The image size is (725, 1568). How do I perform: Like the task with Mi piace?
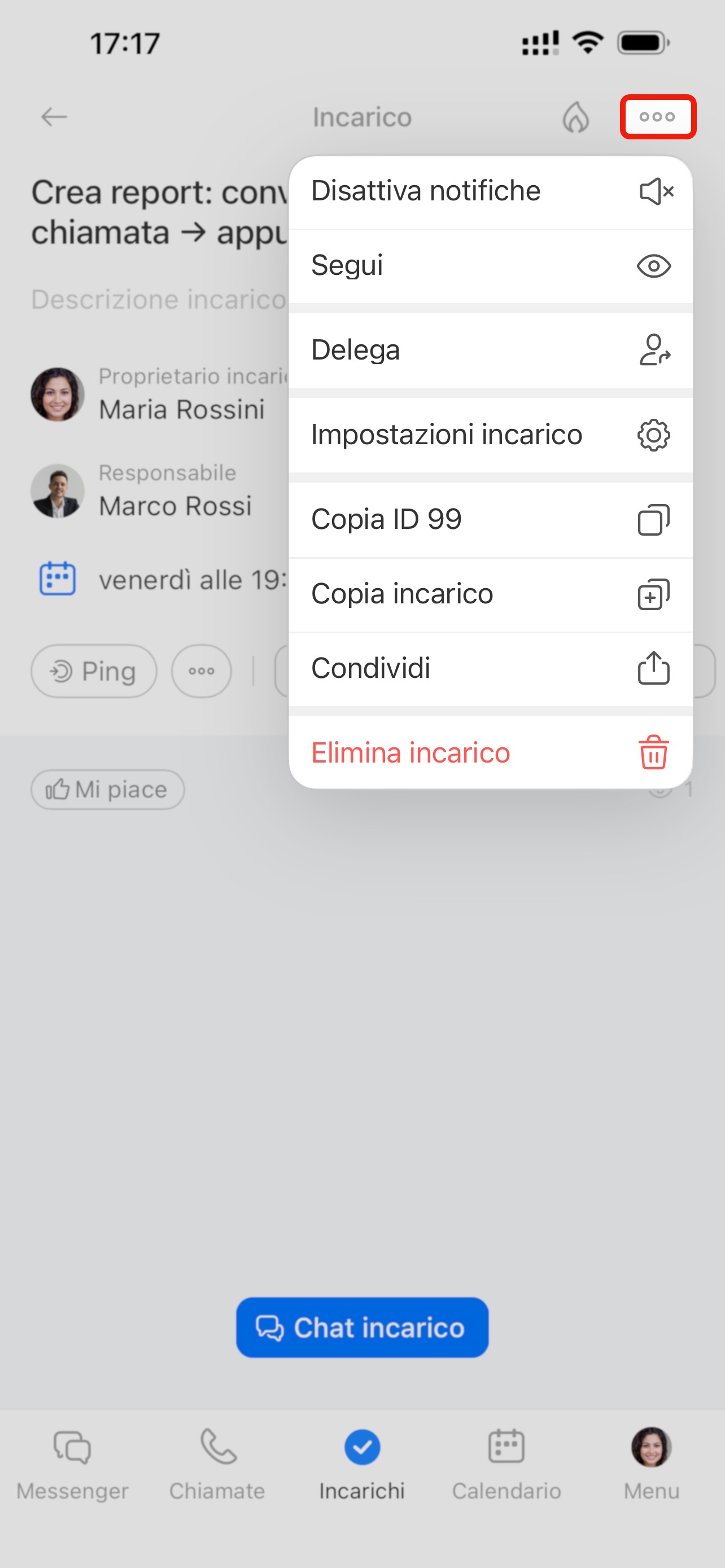[x=108, y=790]
